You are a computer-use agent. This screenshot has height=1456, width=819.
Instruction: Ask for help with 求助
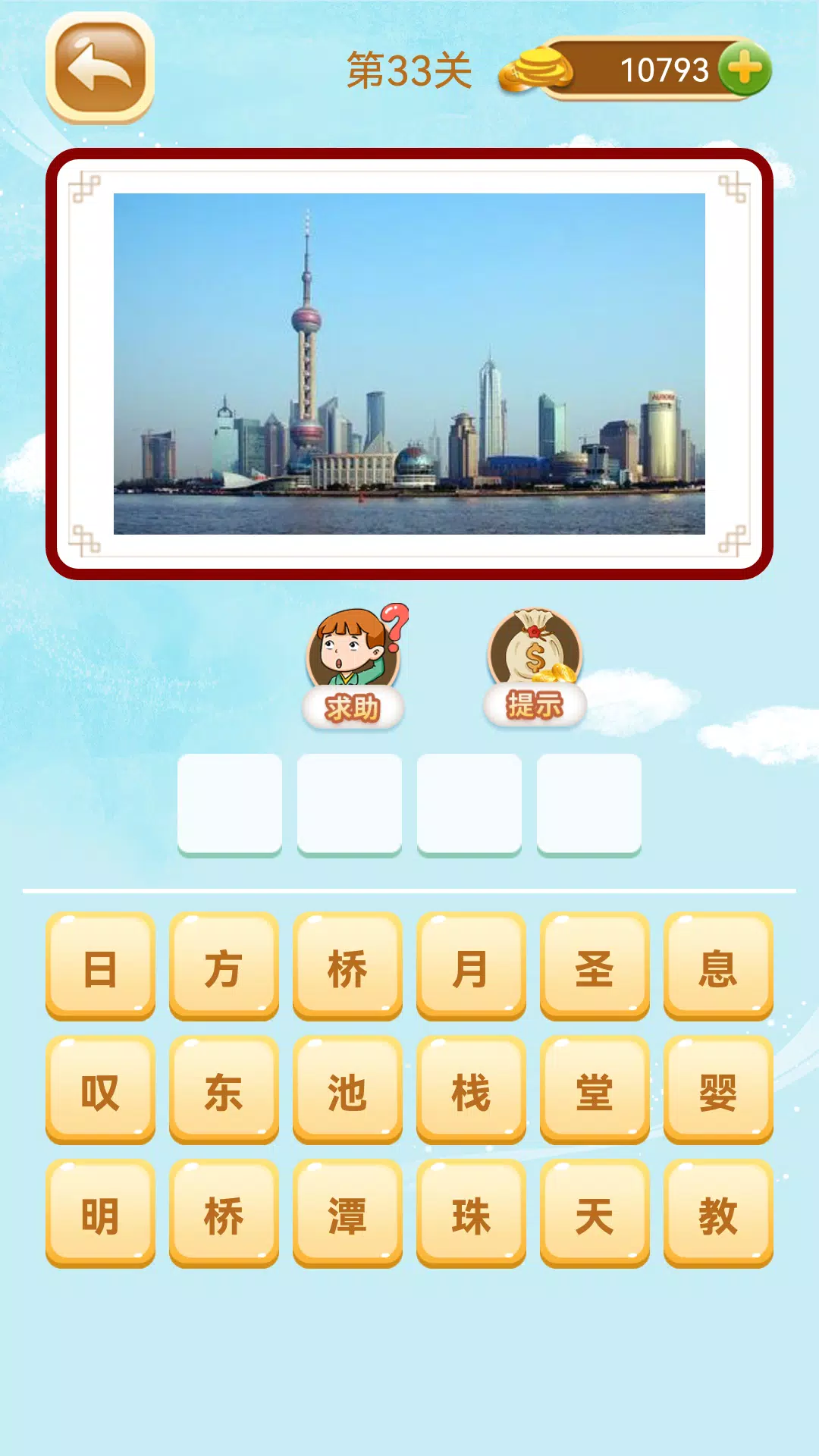pyautogui.click(x=353, y=668)
